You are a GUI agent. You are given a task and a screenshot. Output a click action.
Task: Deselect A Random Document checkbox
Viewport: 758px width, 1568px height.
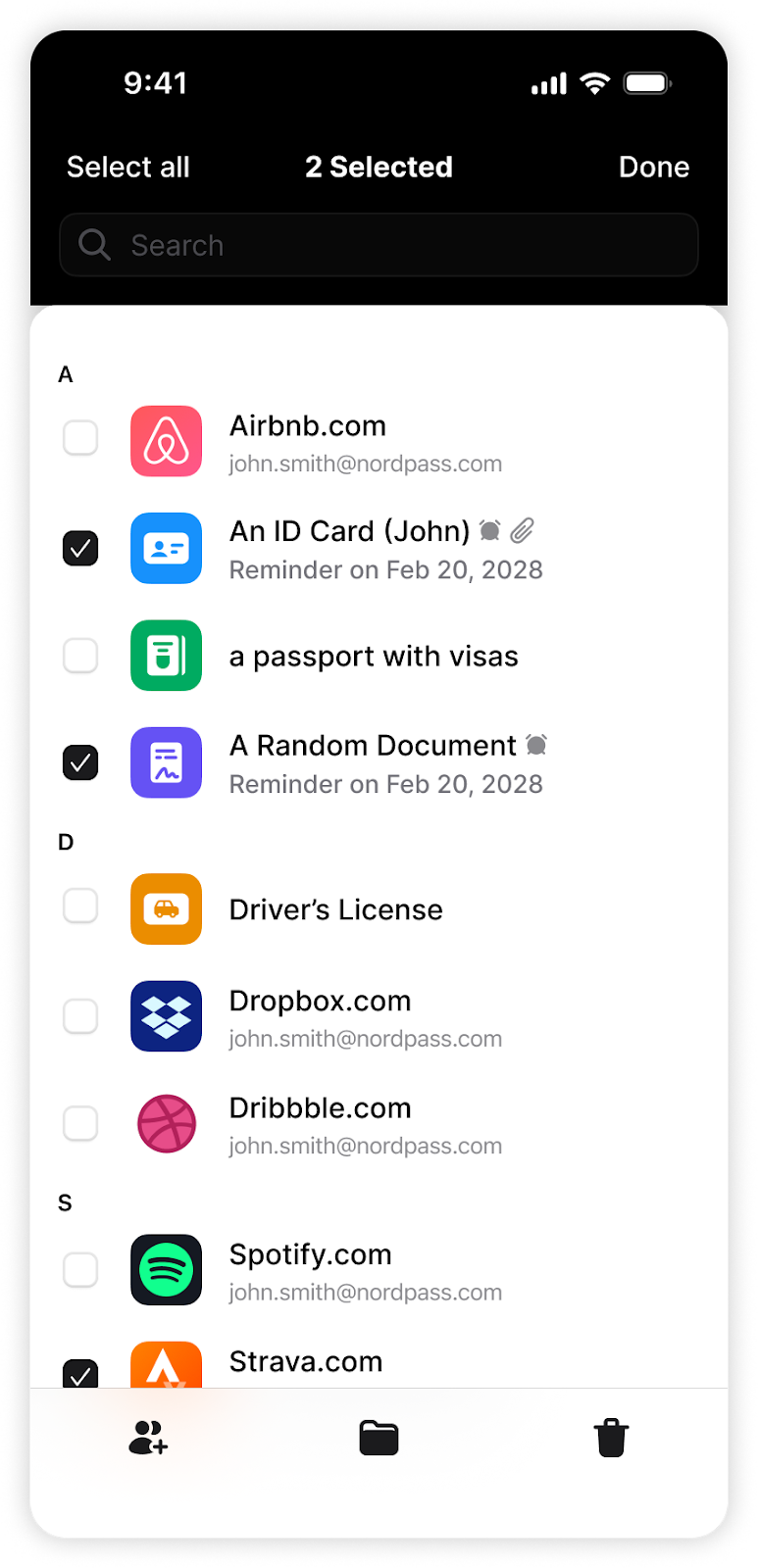point(80,761)
